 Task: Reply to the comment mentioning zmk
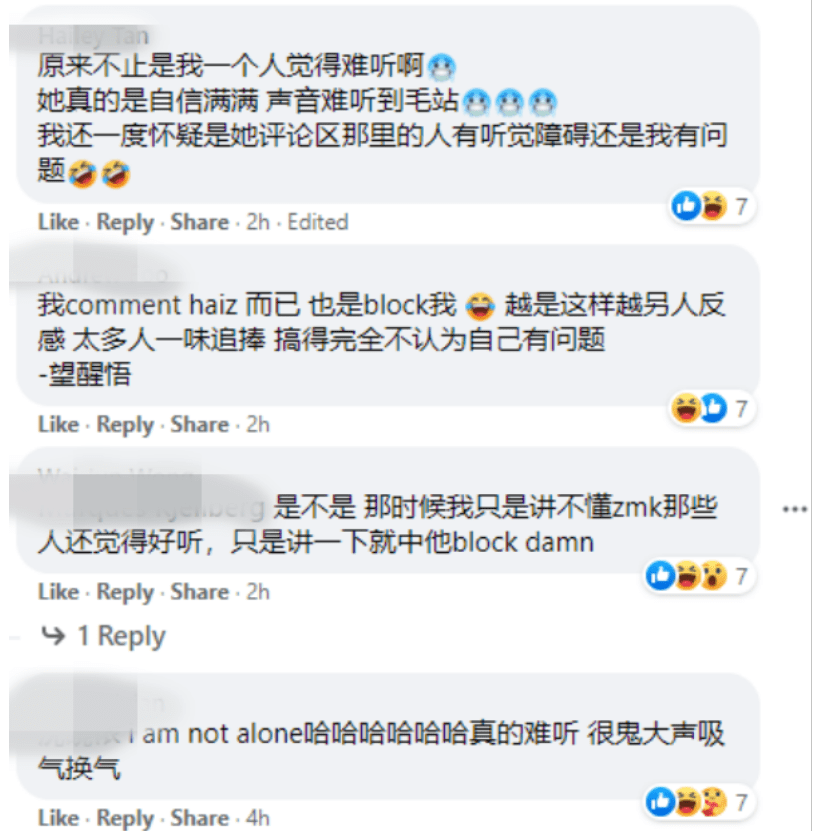[125, 592]
